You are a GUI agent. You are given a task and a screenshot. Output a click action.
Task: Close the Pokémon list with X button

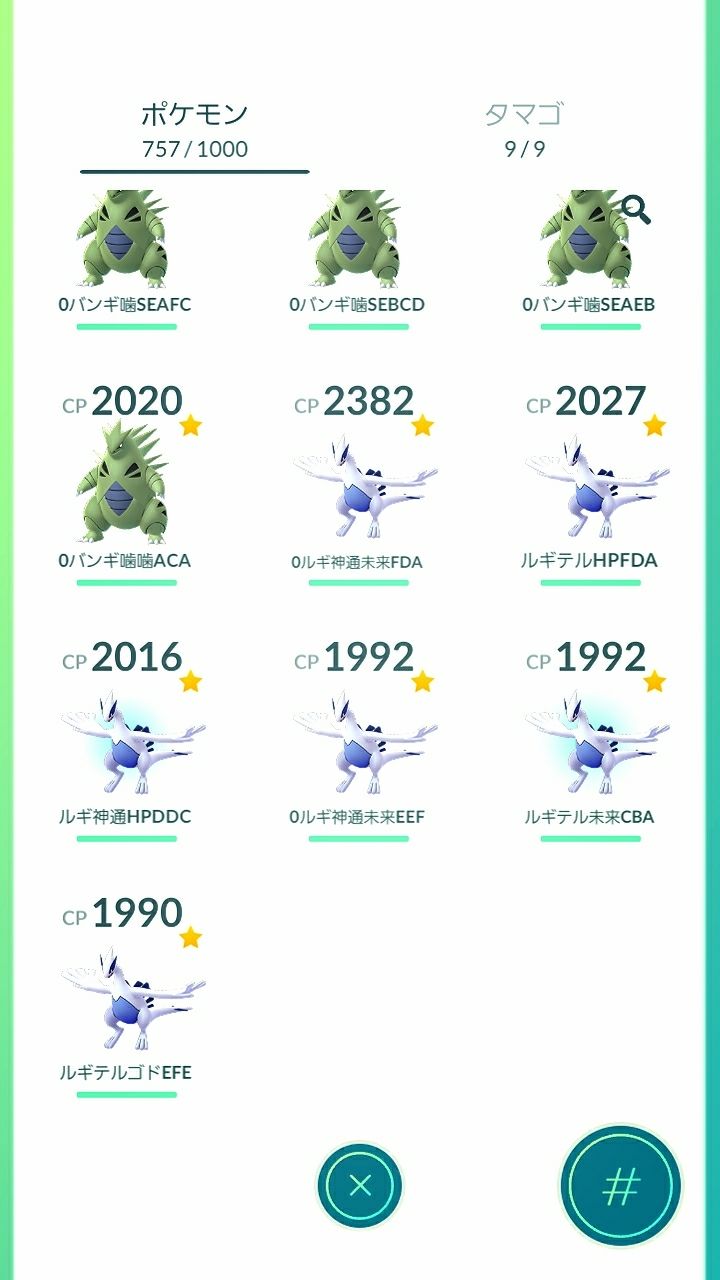click(x=360, y=1186)
